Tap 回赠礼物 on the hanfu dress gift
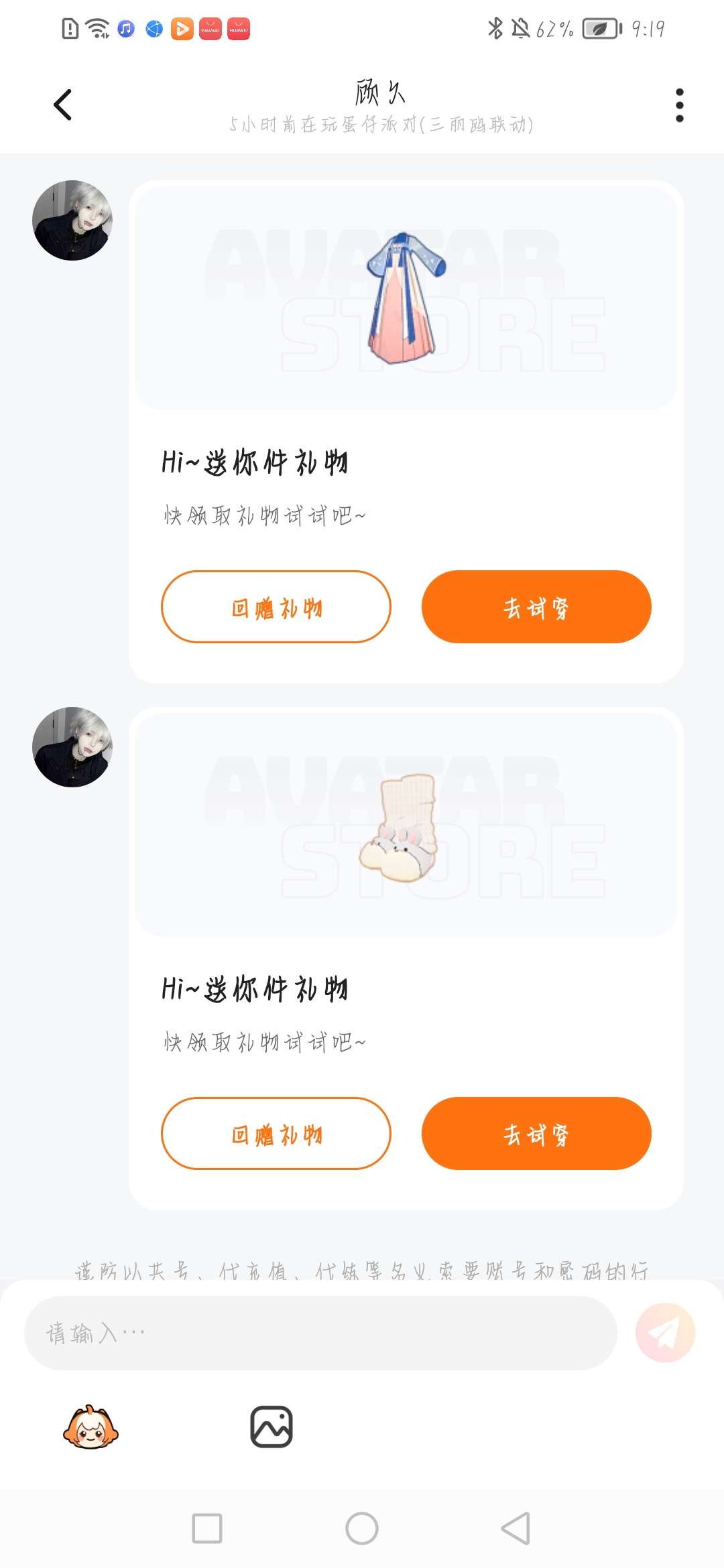Image resolution: width=724 pixels, height=1568 pixels. pos(276,607)
